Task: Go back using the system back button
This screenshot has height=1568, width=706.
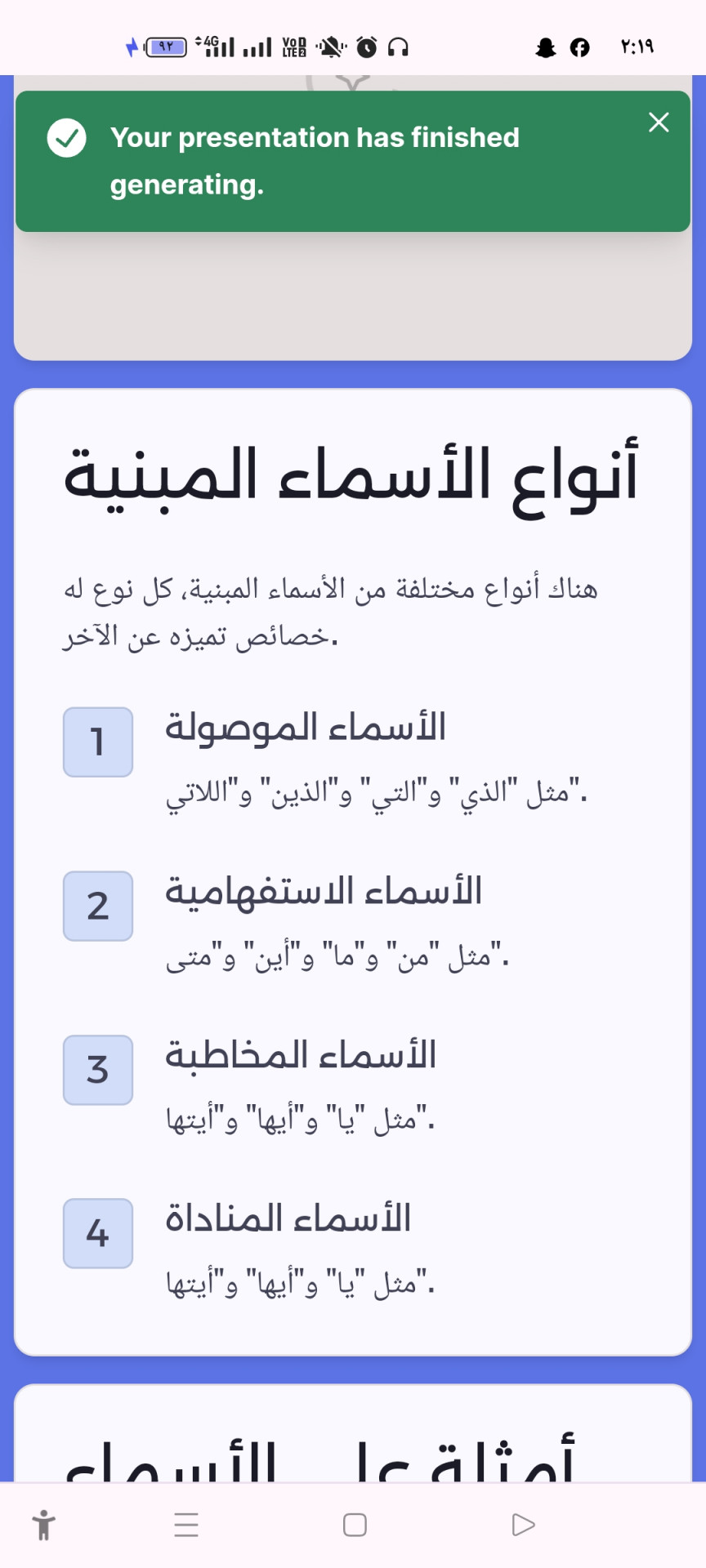Action: [523, 1525]
